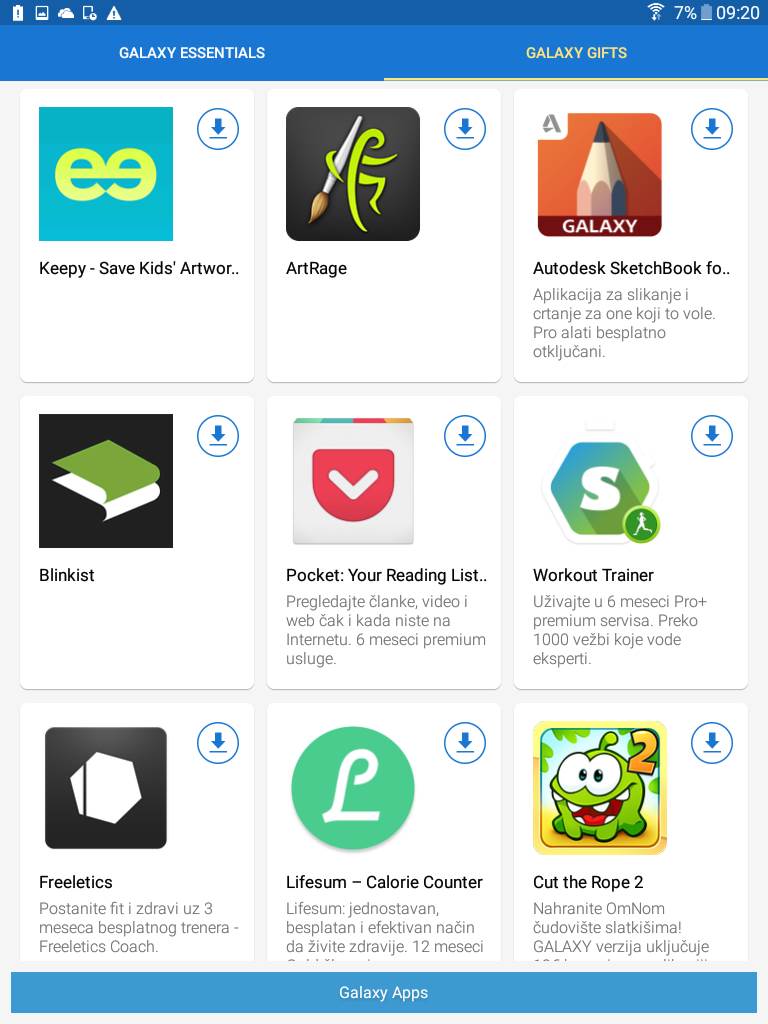Open the Workout Trainer card

click(x=599, y=481)
